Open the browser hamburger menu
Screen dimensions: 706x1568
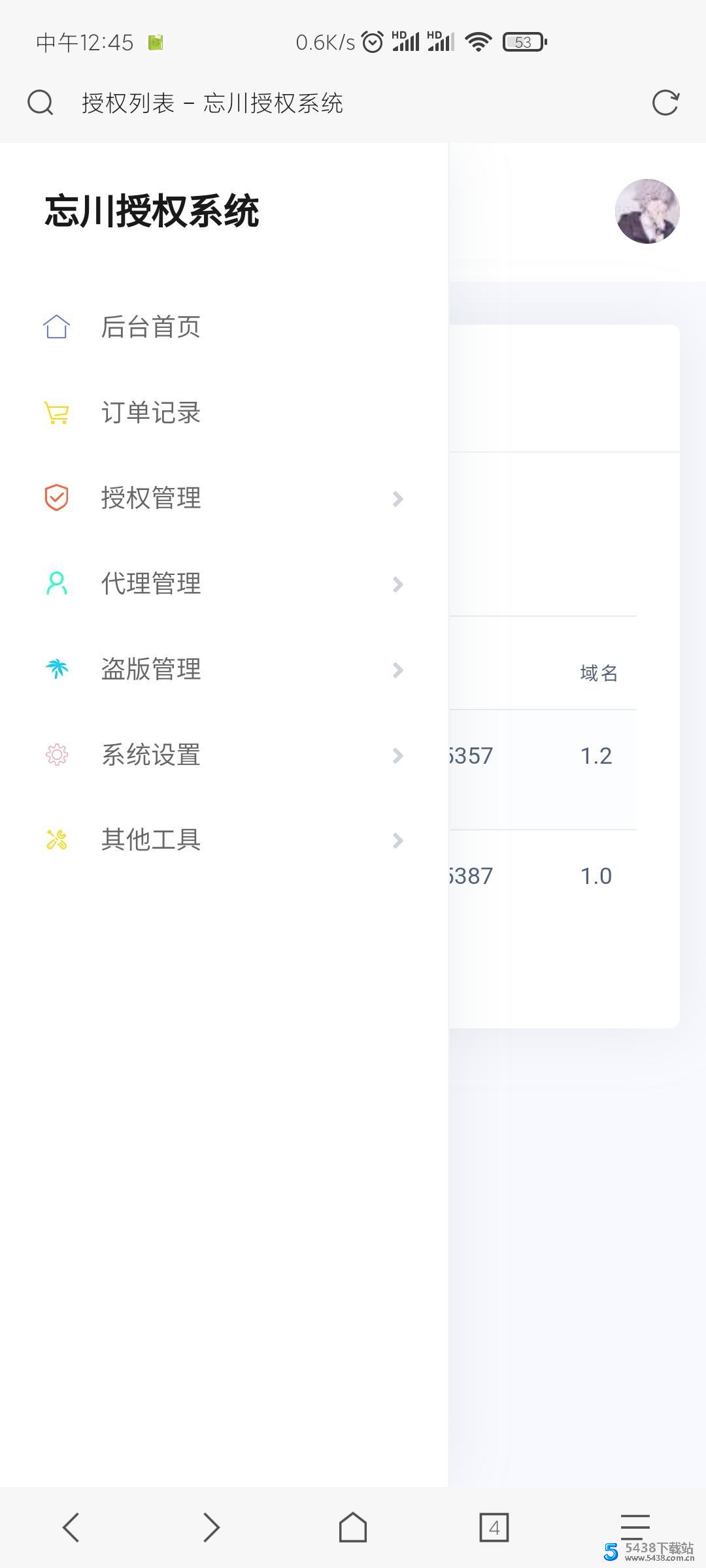(x=634, y=1526)
